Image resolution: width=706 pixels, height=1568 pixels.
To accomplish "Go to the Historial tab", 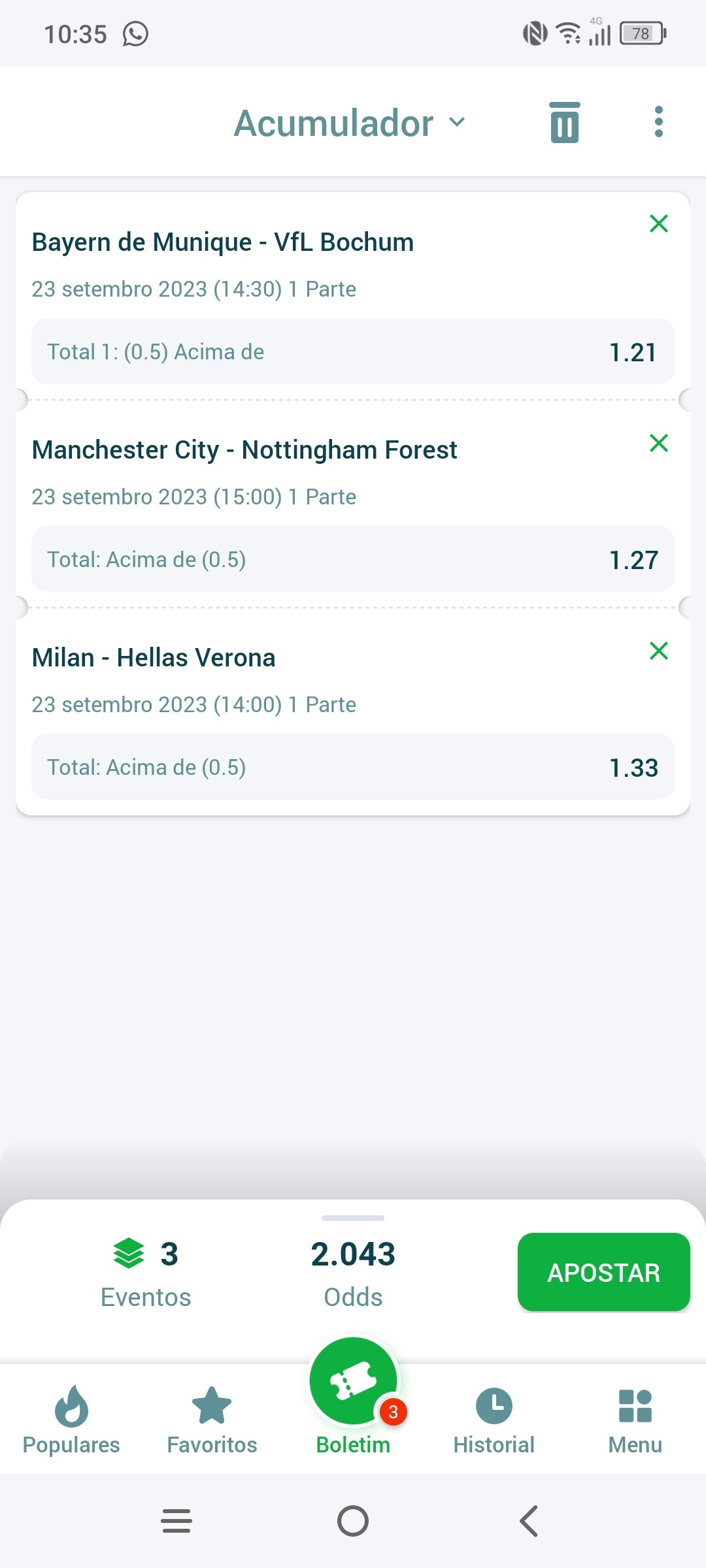I will click(x=494, y=1420).
